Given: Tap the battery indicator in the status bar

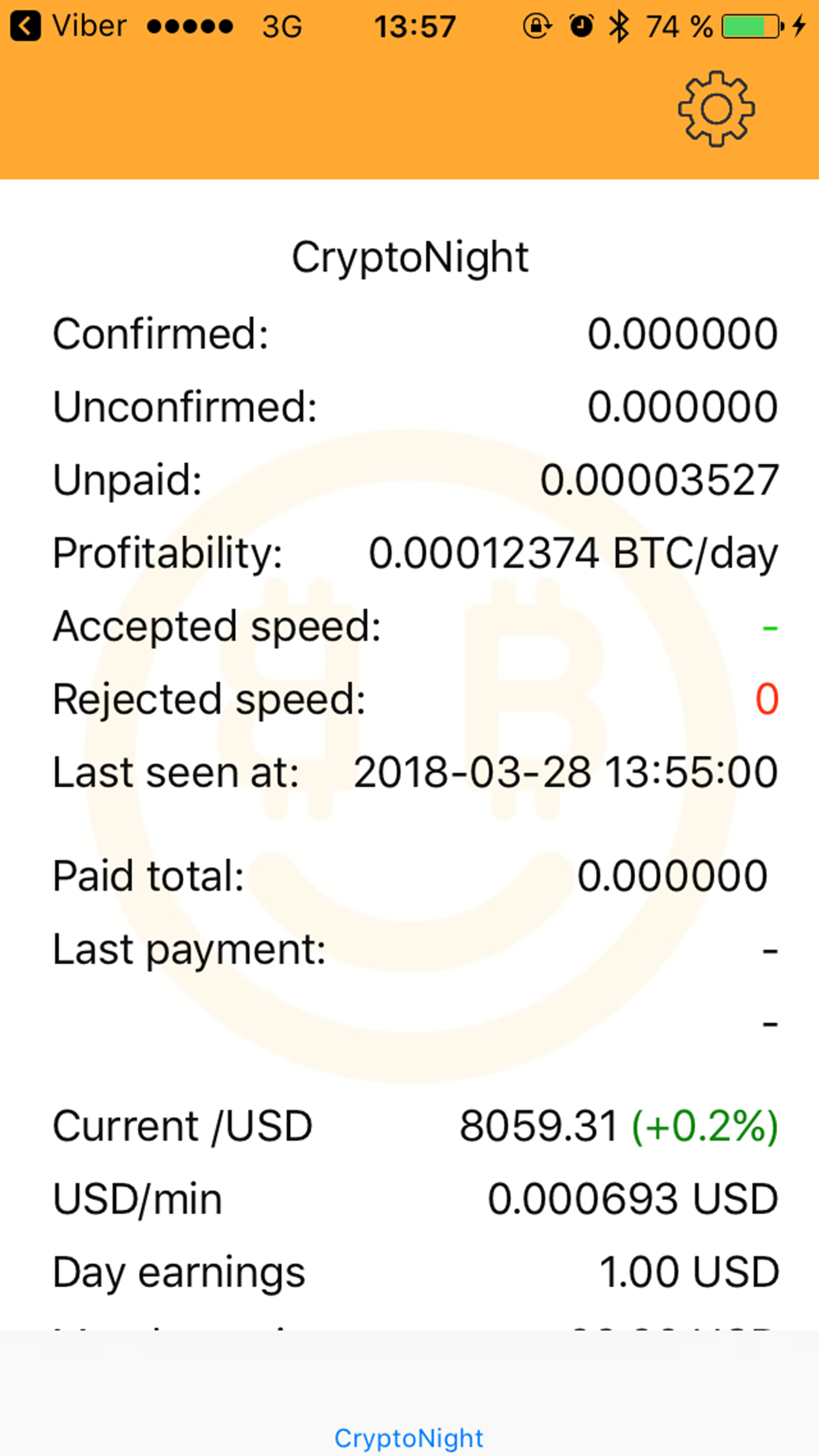Looking at the screenshot, I should tap(748, 25).
